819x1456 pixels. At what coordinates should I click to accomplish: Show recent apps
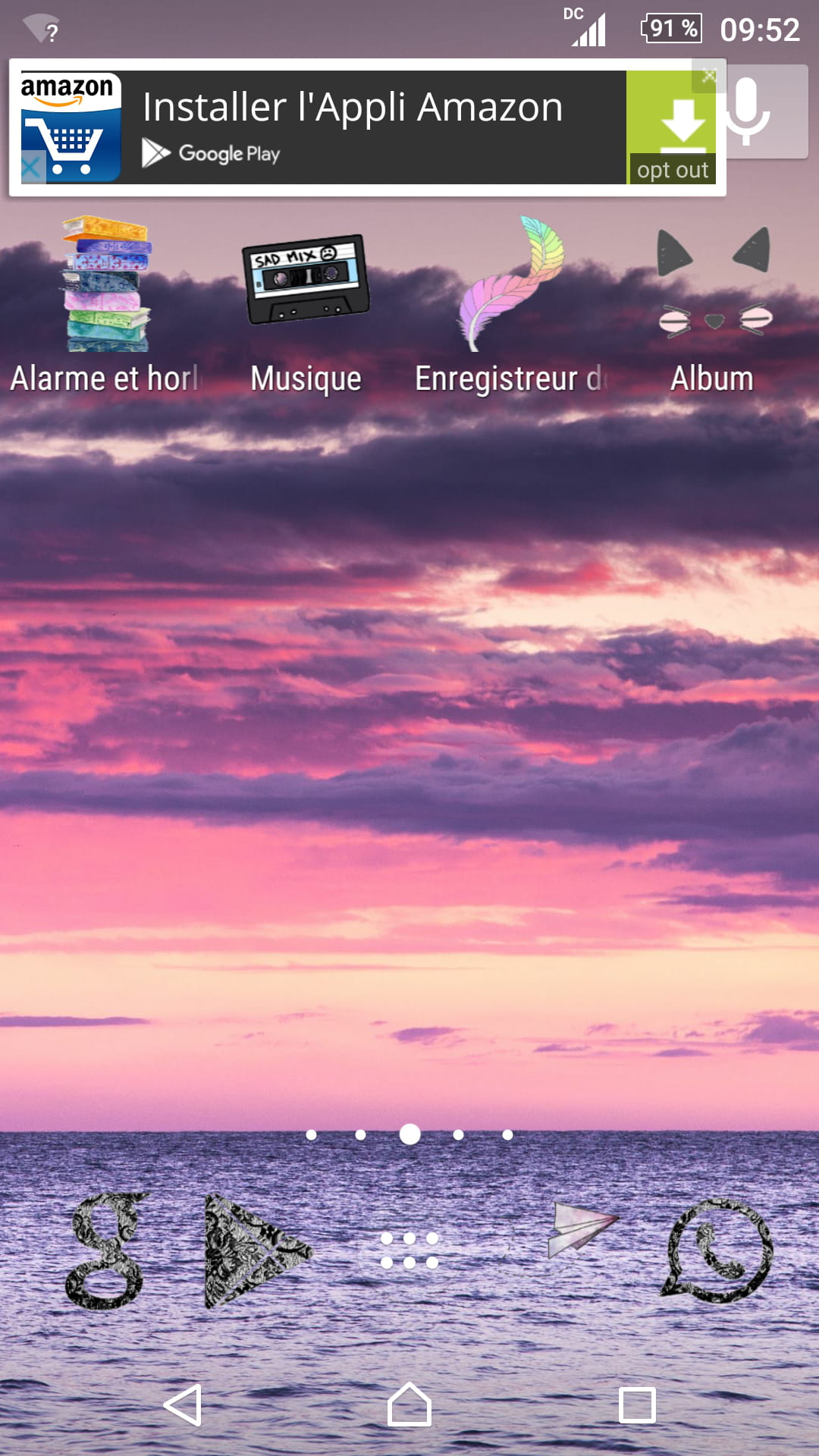[x=637, y=1405]
